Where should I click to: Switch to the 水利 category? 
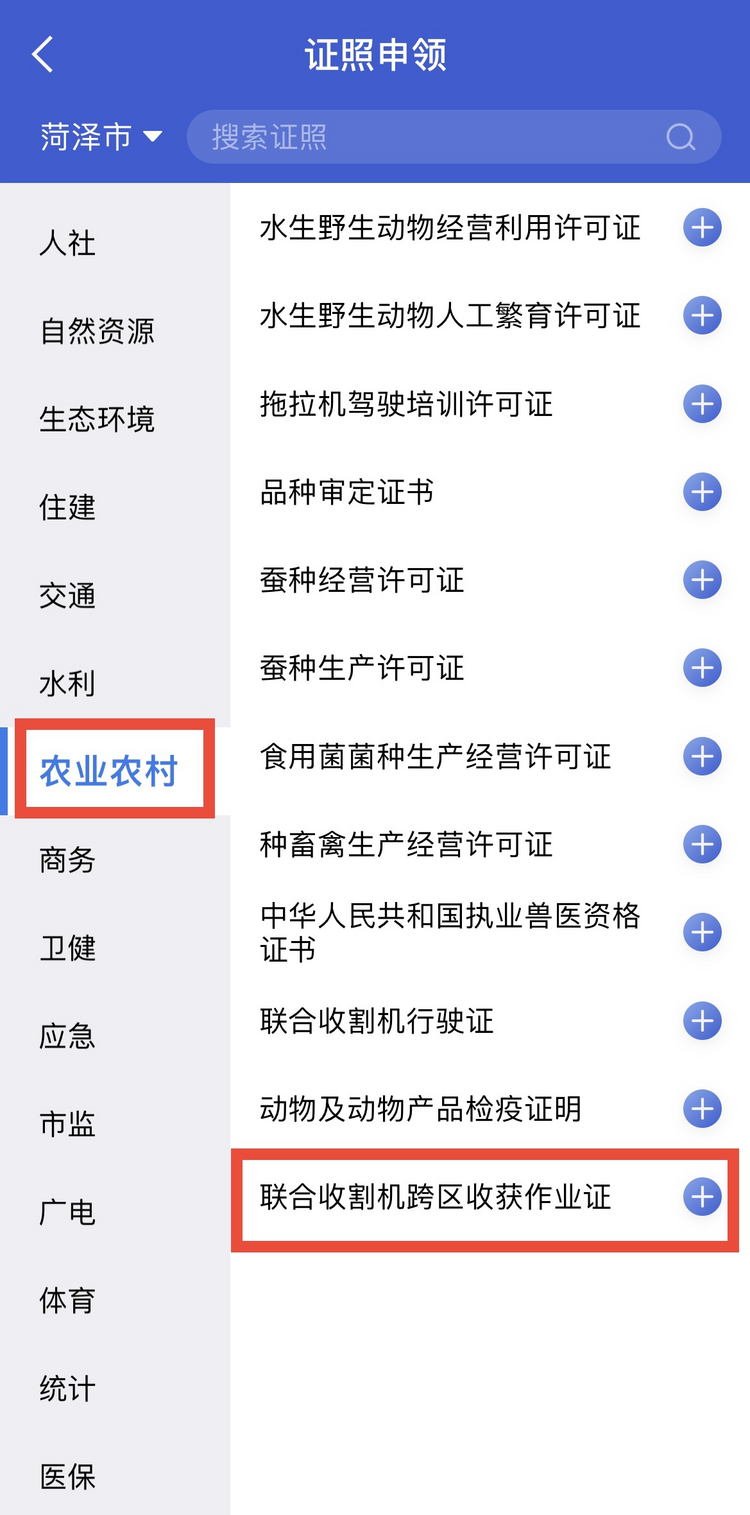coord(68,684)
